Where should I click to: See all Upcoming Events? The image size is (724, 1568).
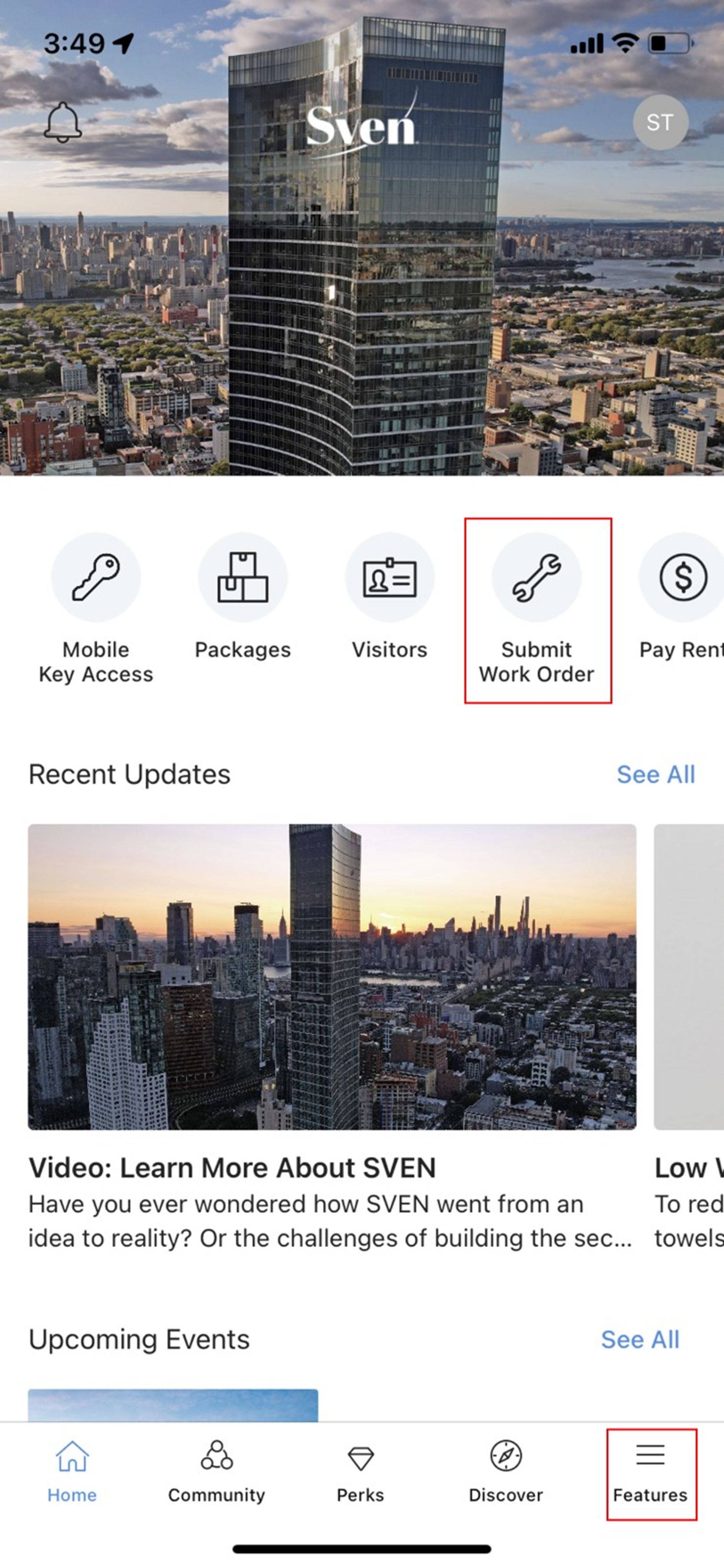point(640,1339)
